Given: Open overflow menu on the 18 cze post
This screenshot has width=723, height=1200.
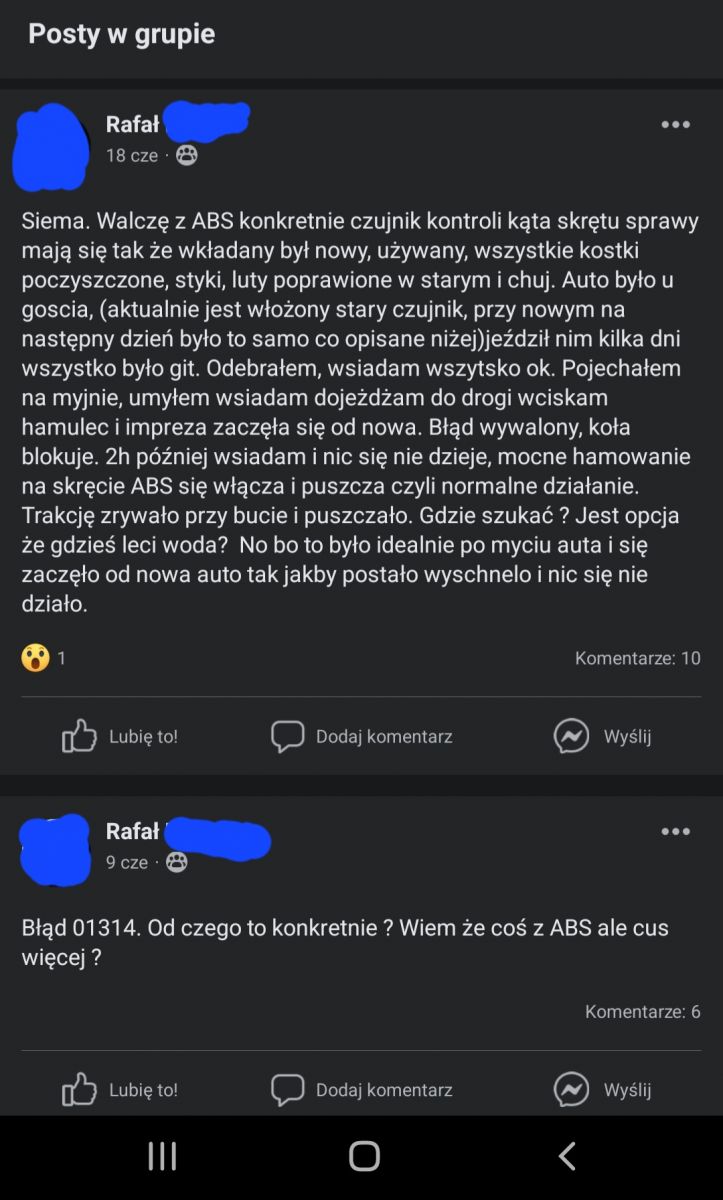Looking at the screenshot, I should (675, 125).
